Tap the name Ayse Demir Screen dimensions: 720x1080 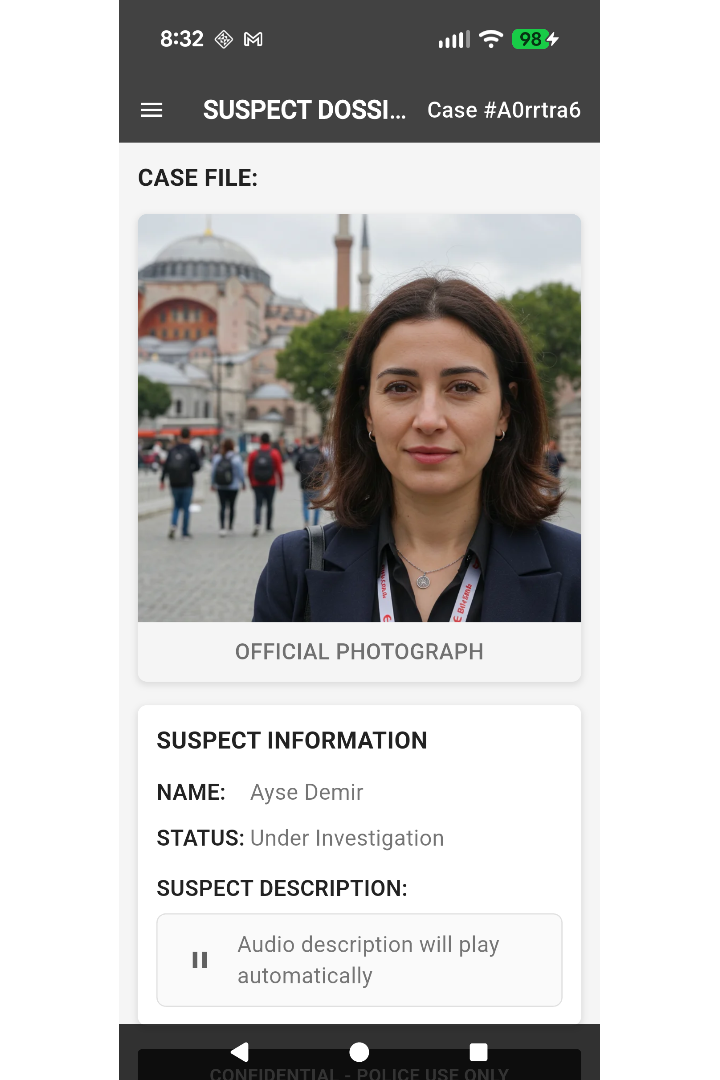tap(305, 792)
